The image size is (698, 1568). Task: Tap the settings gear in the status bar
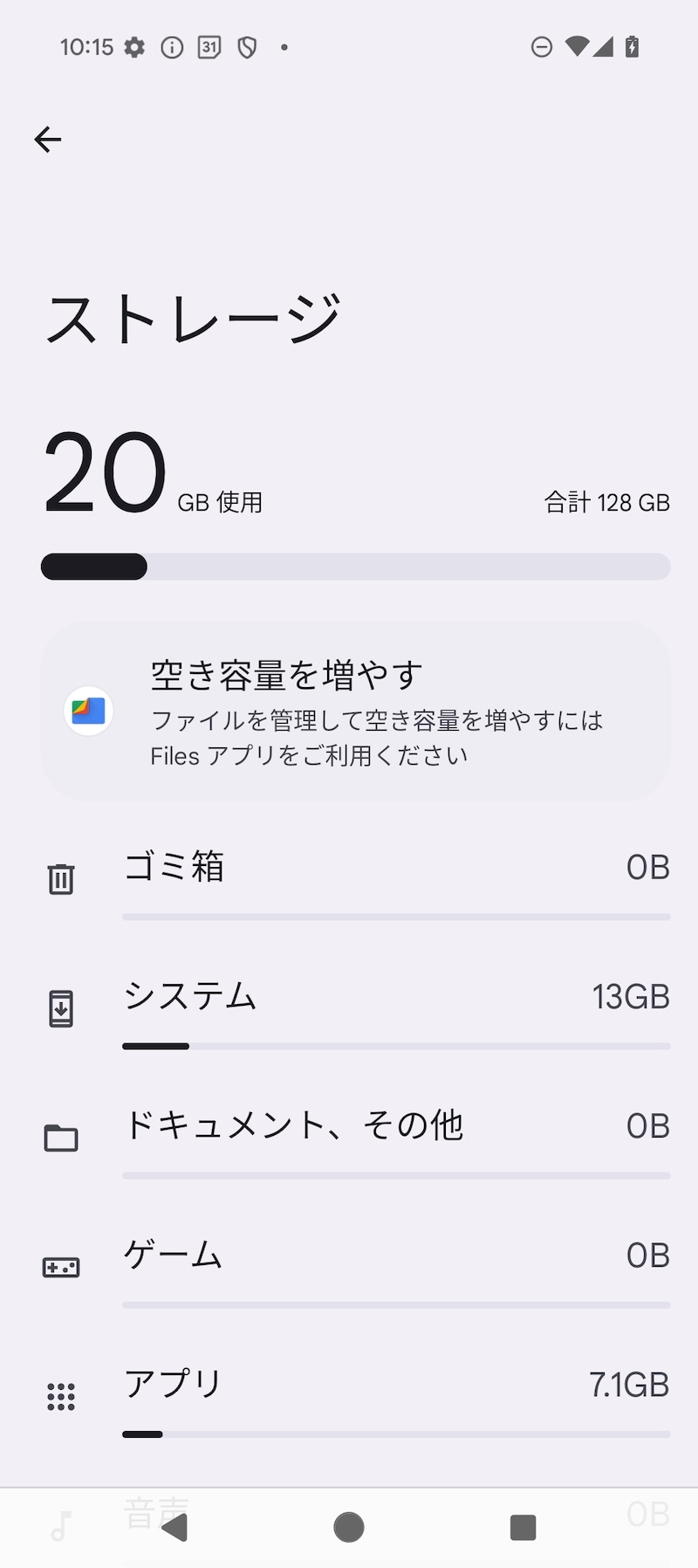(133, 47)
